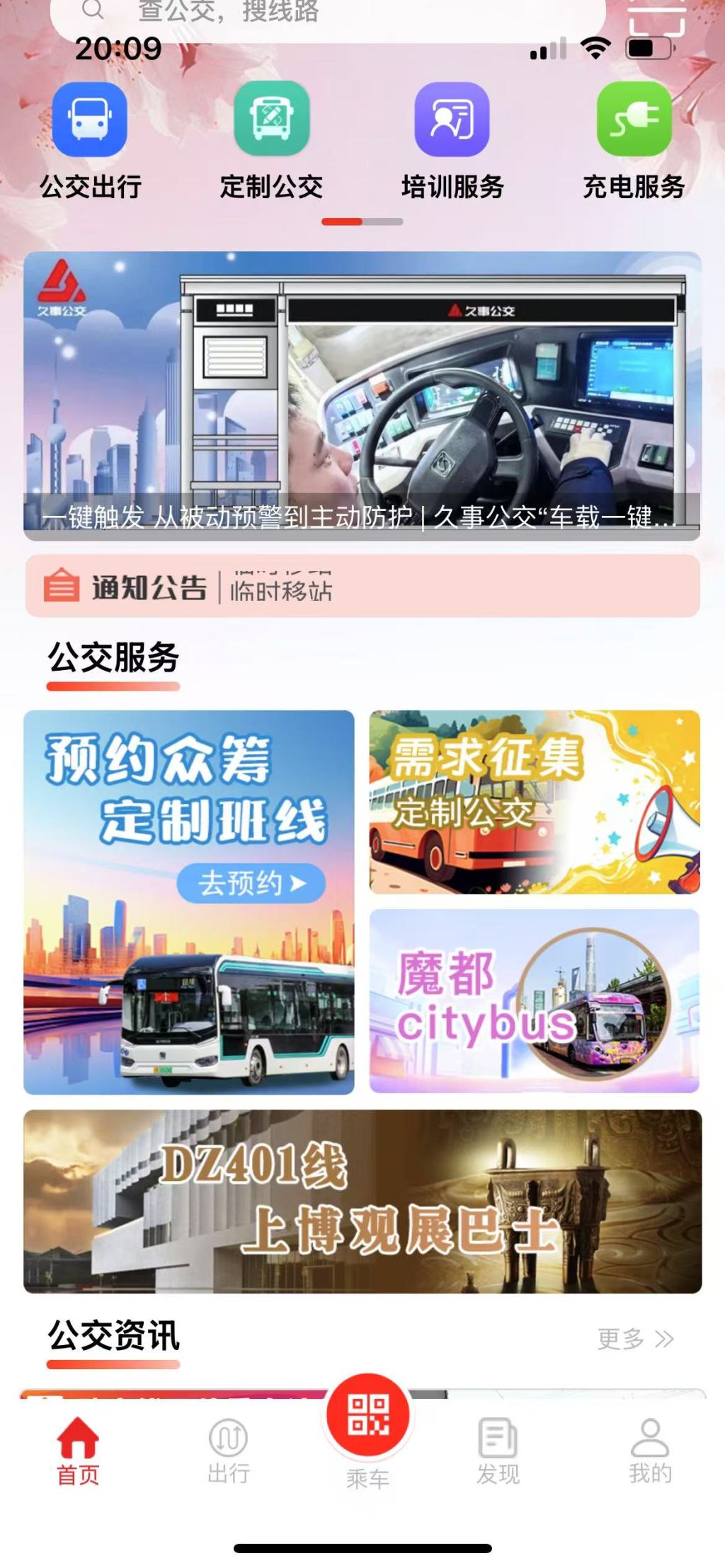
Task: Open the 需求征集 定制公交 card
Action: [535, 802]
